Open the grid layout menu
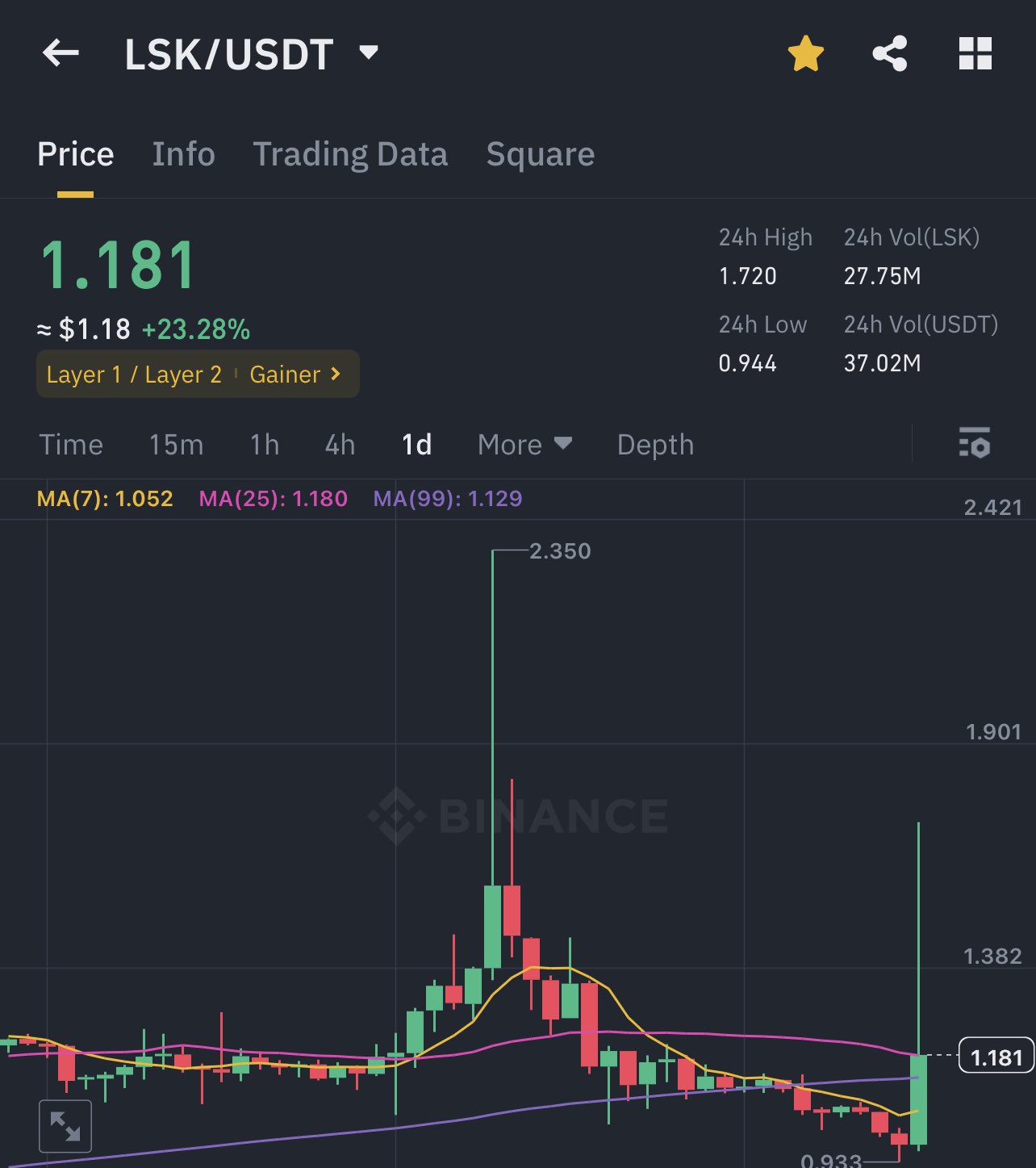Viewport: 1036px width, 1168px height. (975, 54)
